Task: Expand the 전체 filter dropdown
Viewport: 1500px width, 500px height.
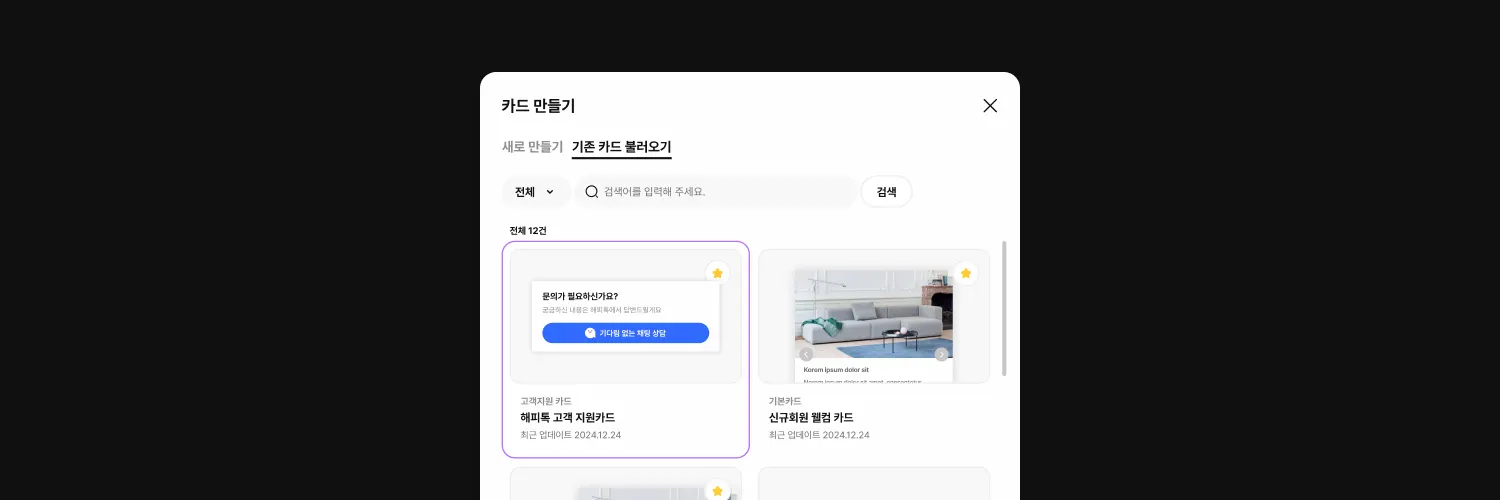Action: click(535, 192)
